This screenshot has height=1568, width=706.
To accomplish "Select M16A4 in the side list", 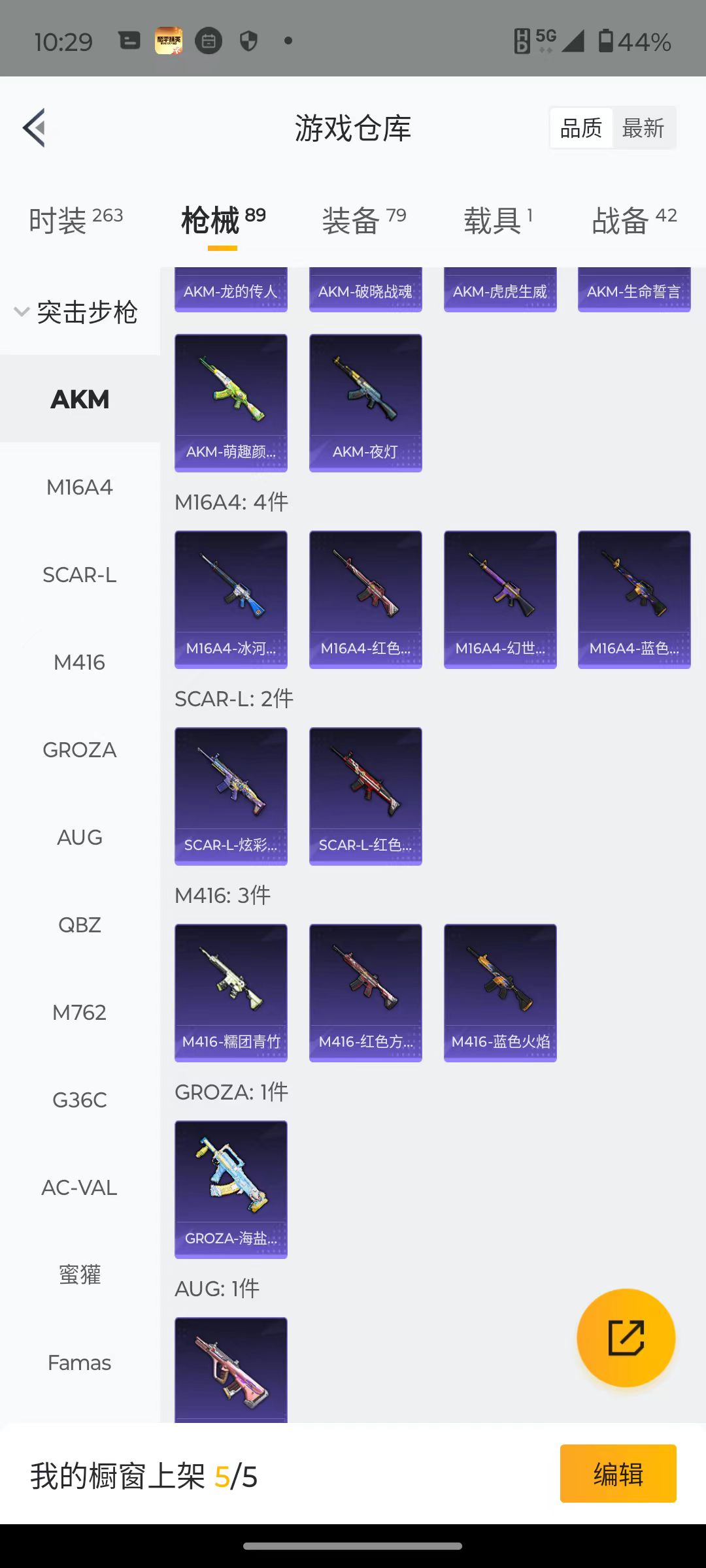I will (x=80, y=487).
